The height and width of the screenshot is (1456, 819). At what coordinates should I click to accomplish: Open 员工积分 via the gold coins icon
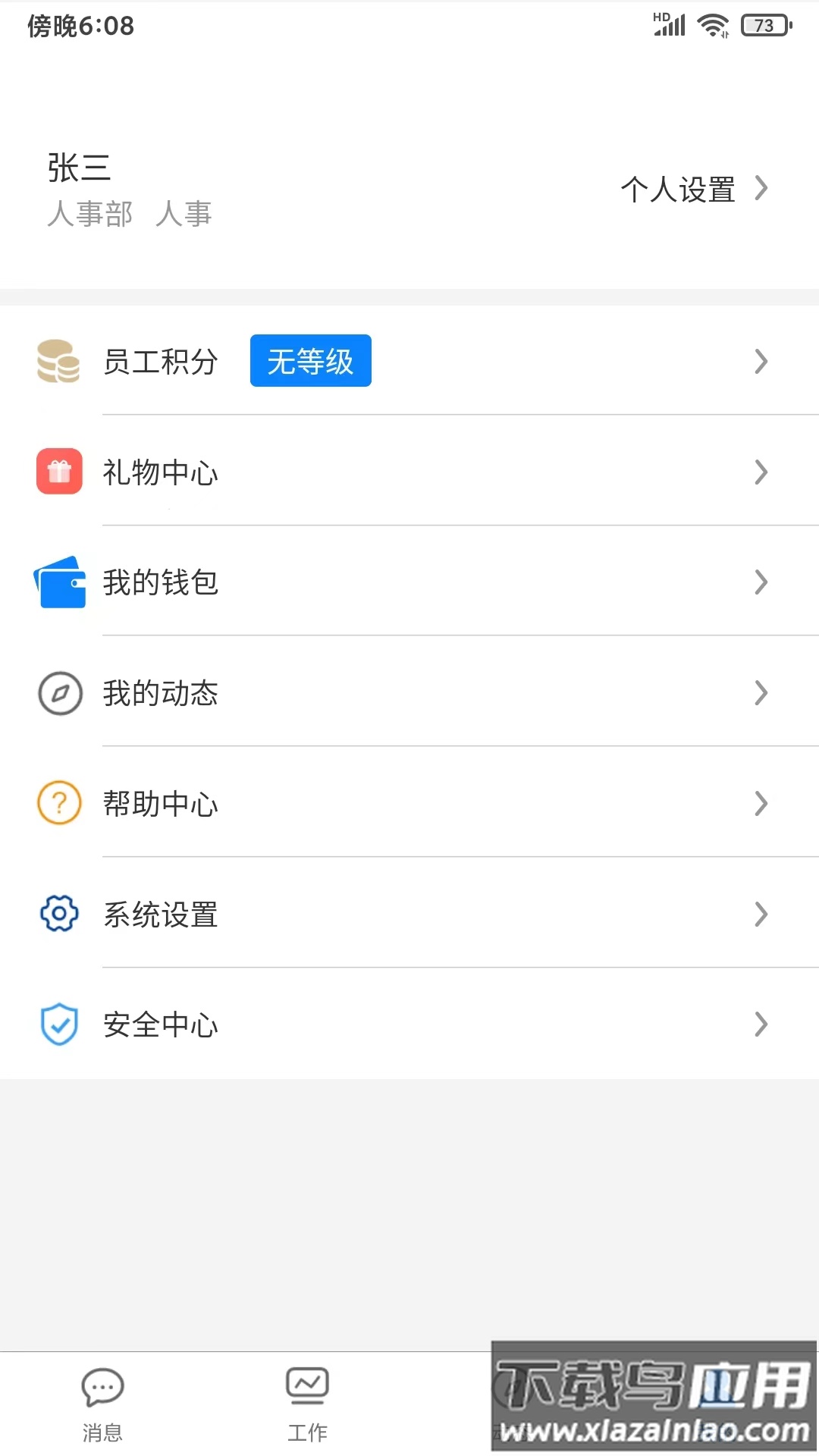click(x=58, y=362)
